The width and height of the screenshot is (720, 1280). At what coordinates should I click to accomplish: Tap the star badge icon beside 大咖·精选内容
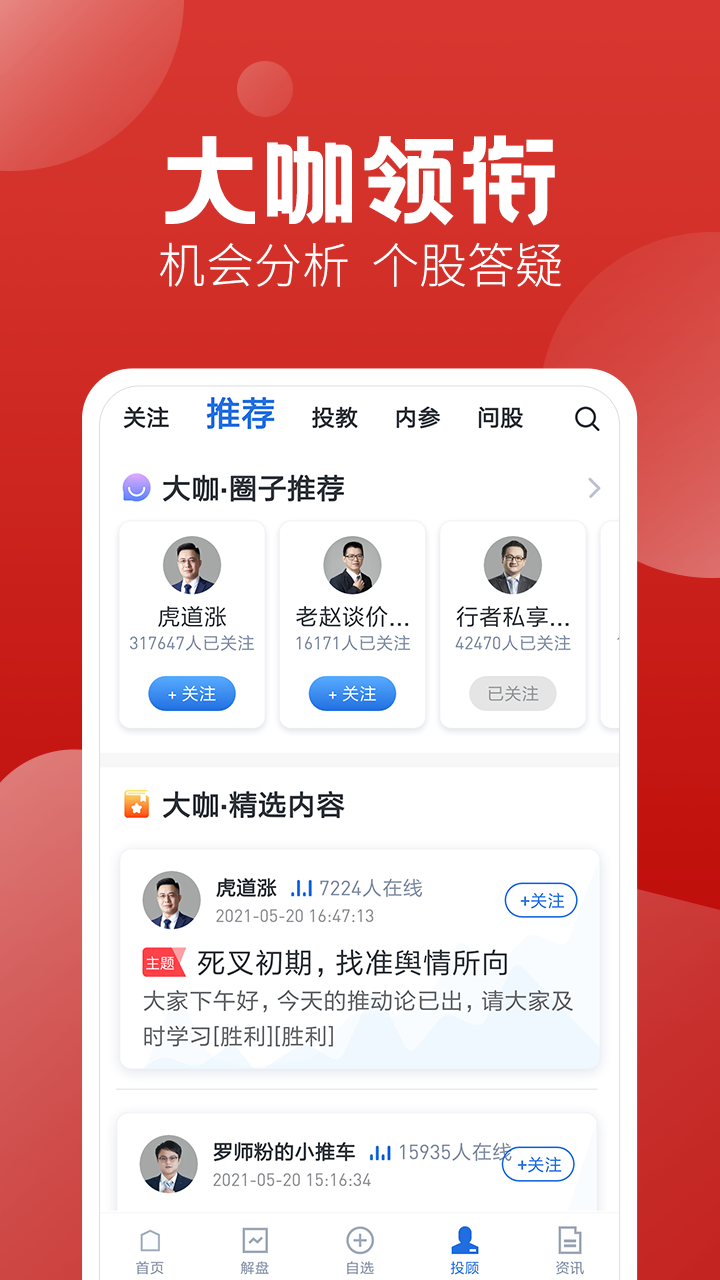point(135,804)
